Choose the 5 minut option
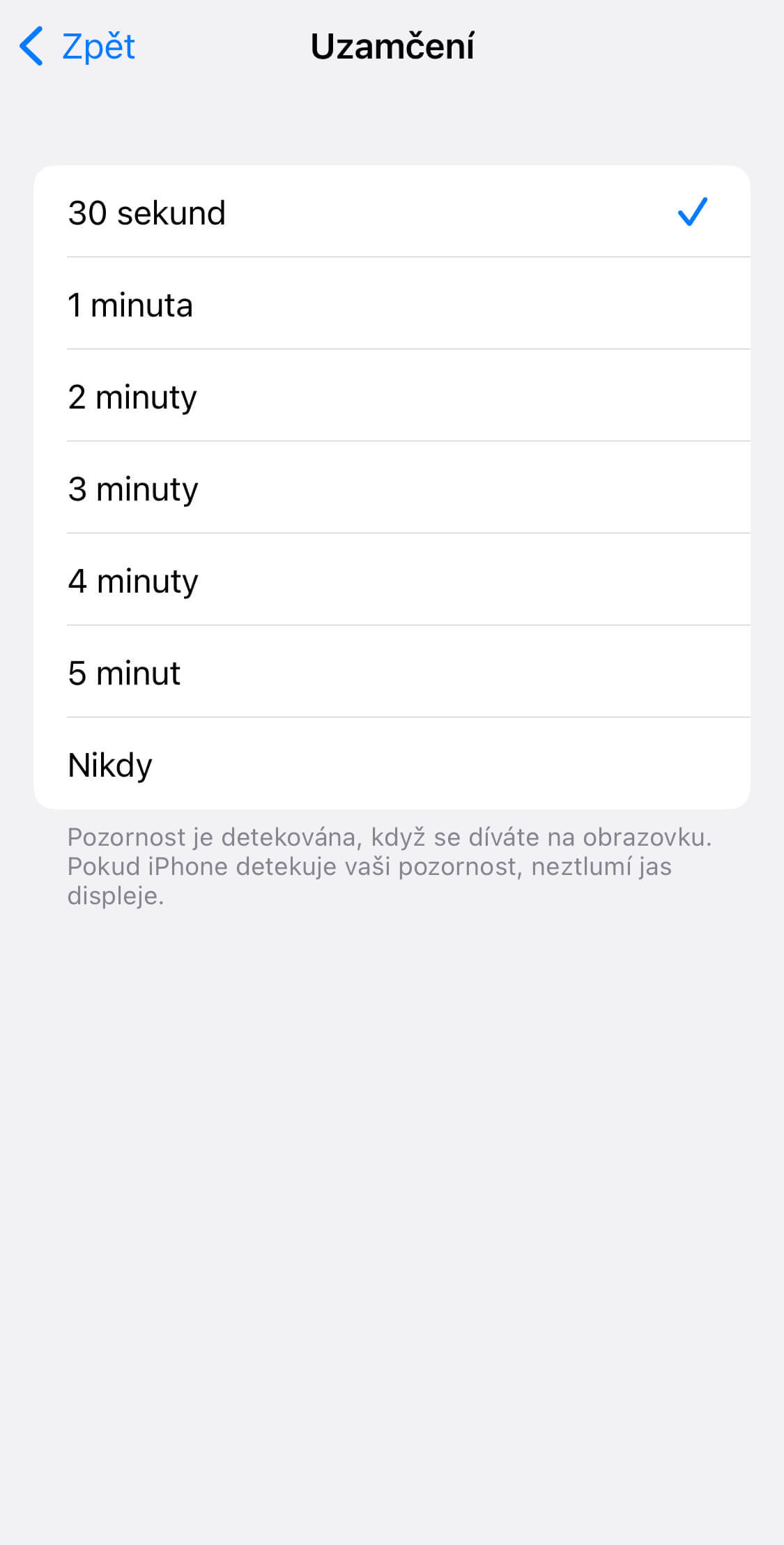This screenshot has height=1545, width=784. point(391,672)
